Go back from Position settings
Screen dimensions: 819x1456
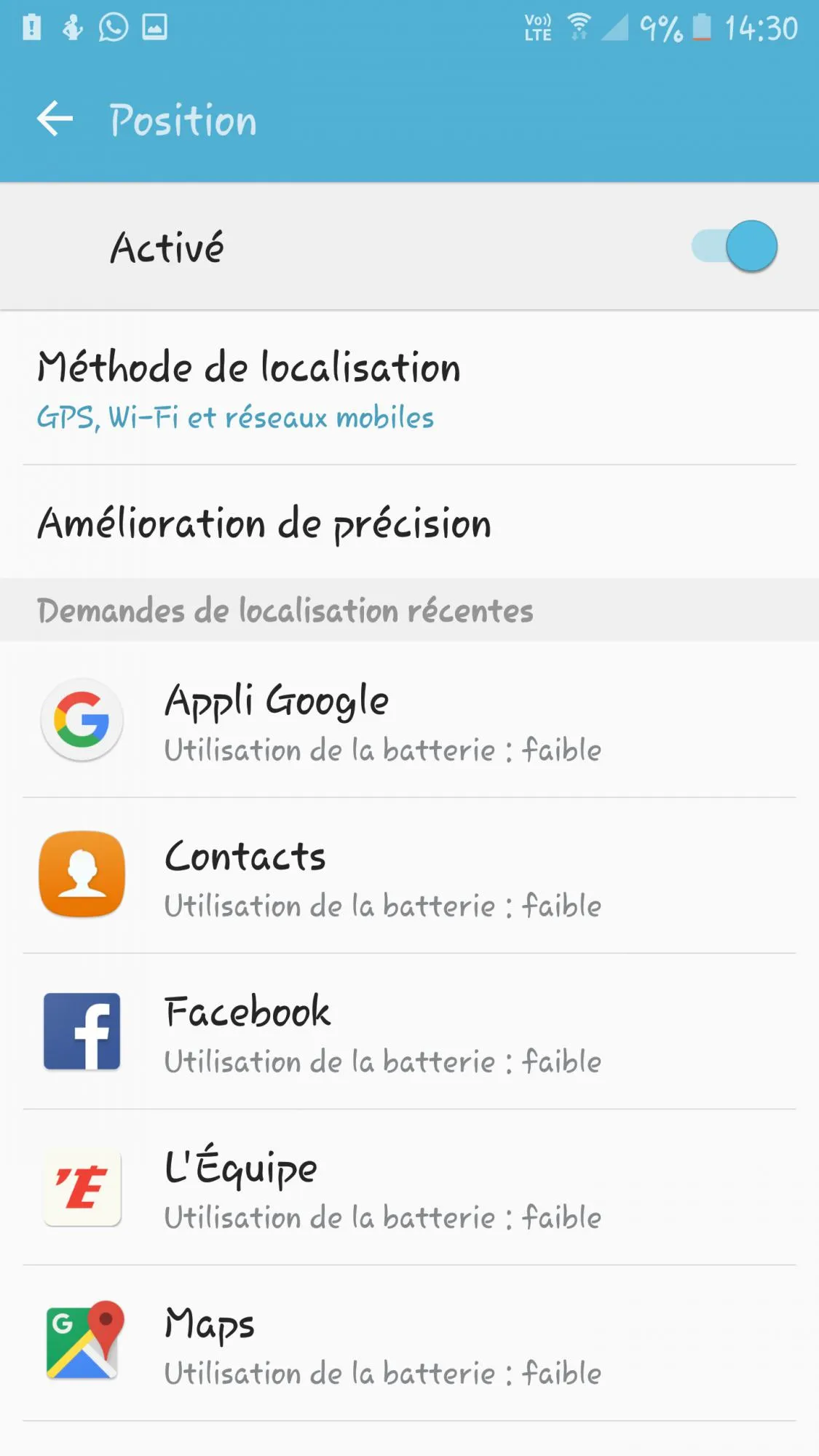click(55, 119)
